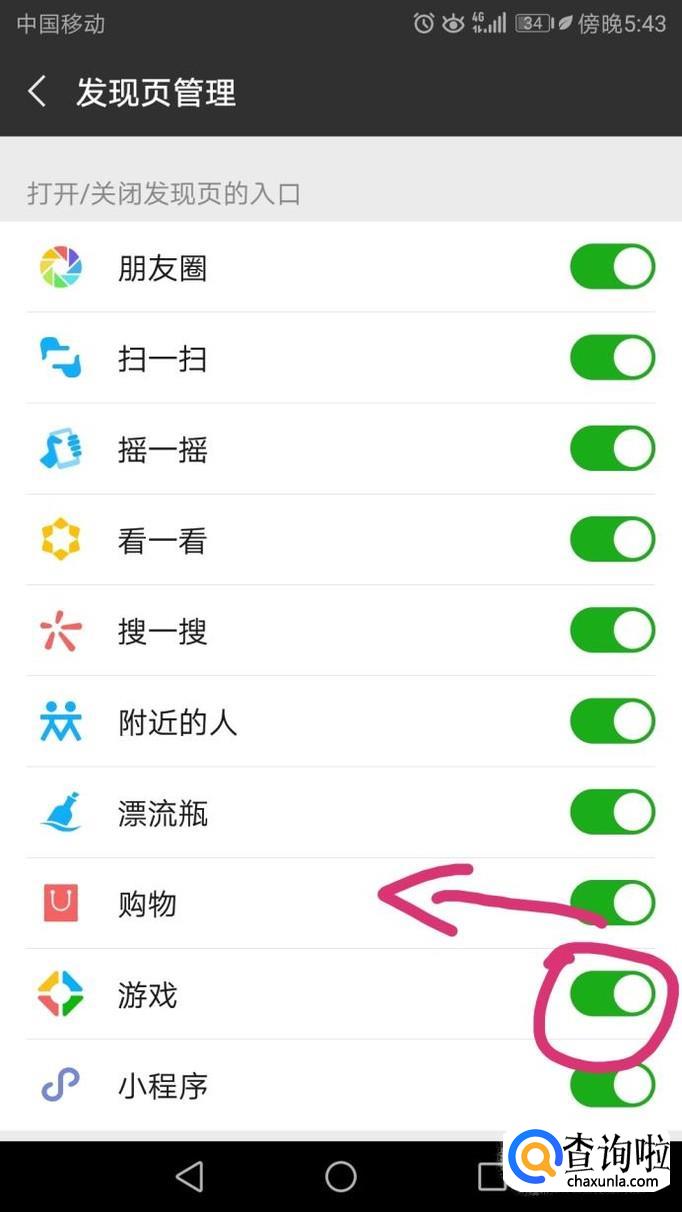Tap the system home button

tap(341, 1176)
